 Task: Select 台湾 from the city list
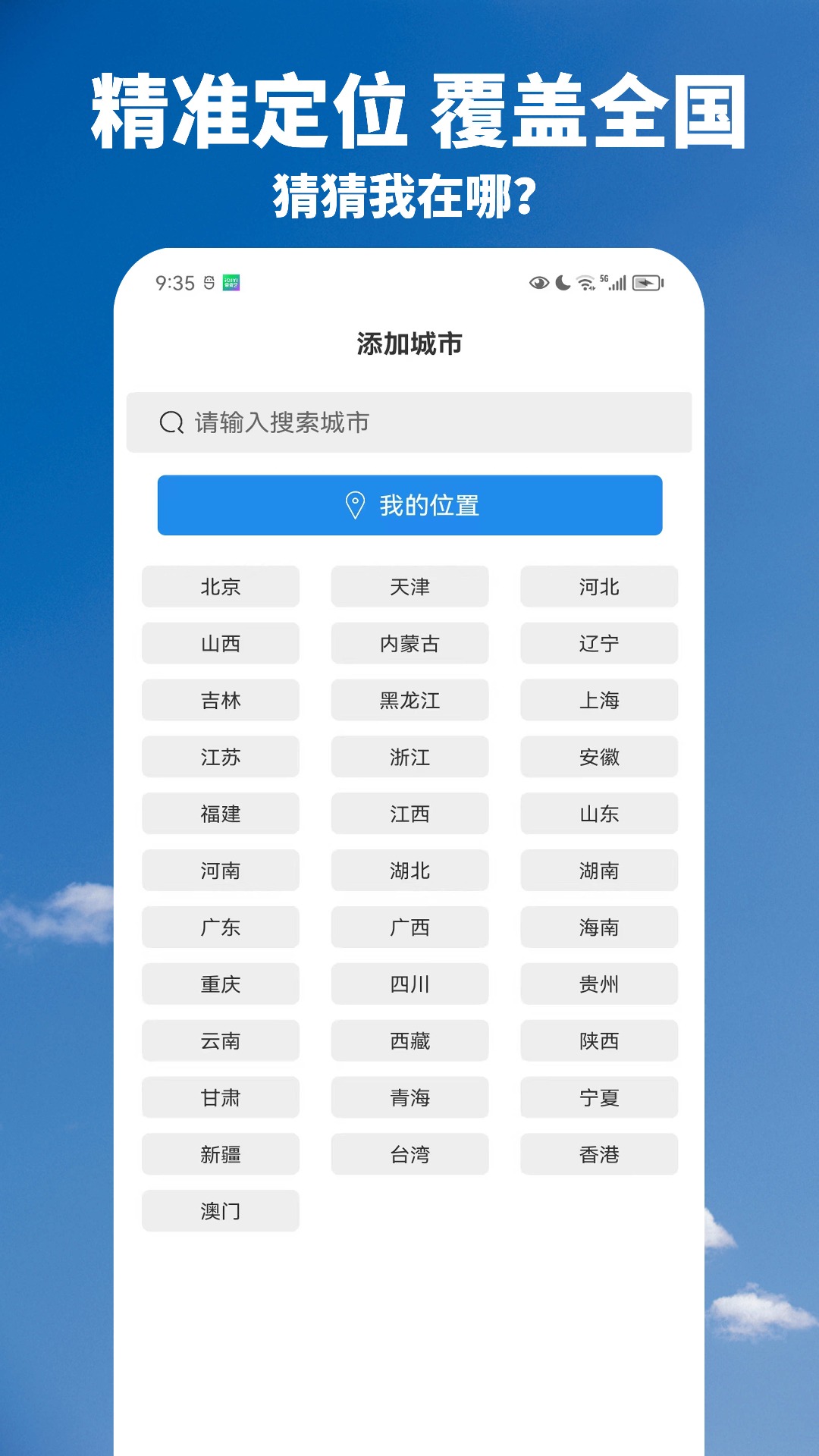coord(409,1154)
